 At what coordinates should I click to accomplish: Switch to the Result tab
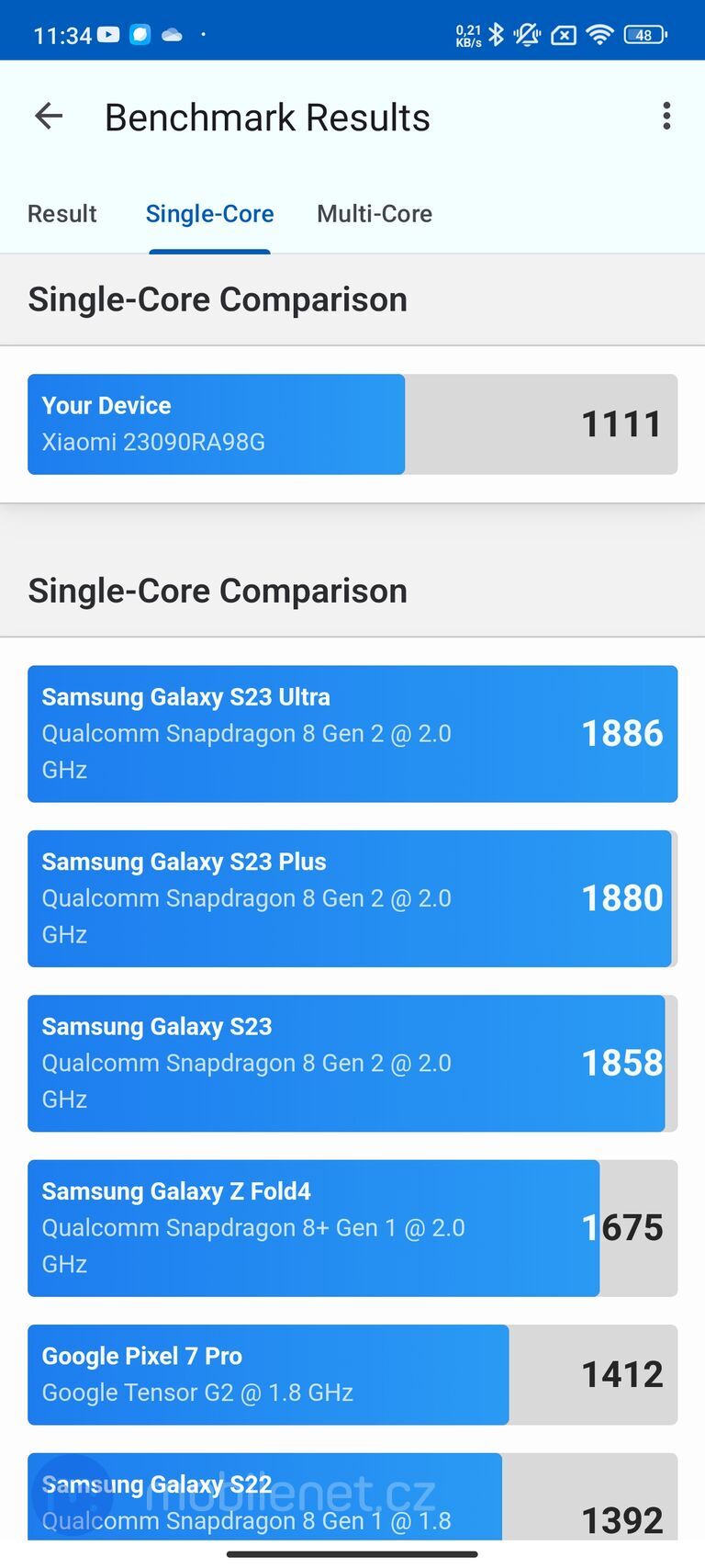click(62, 213)
